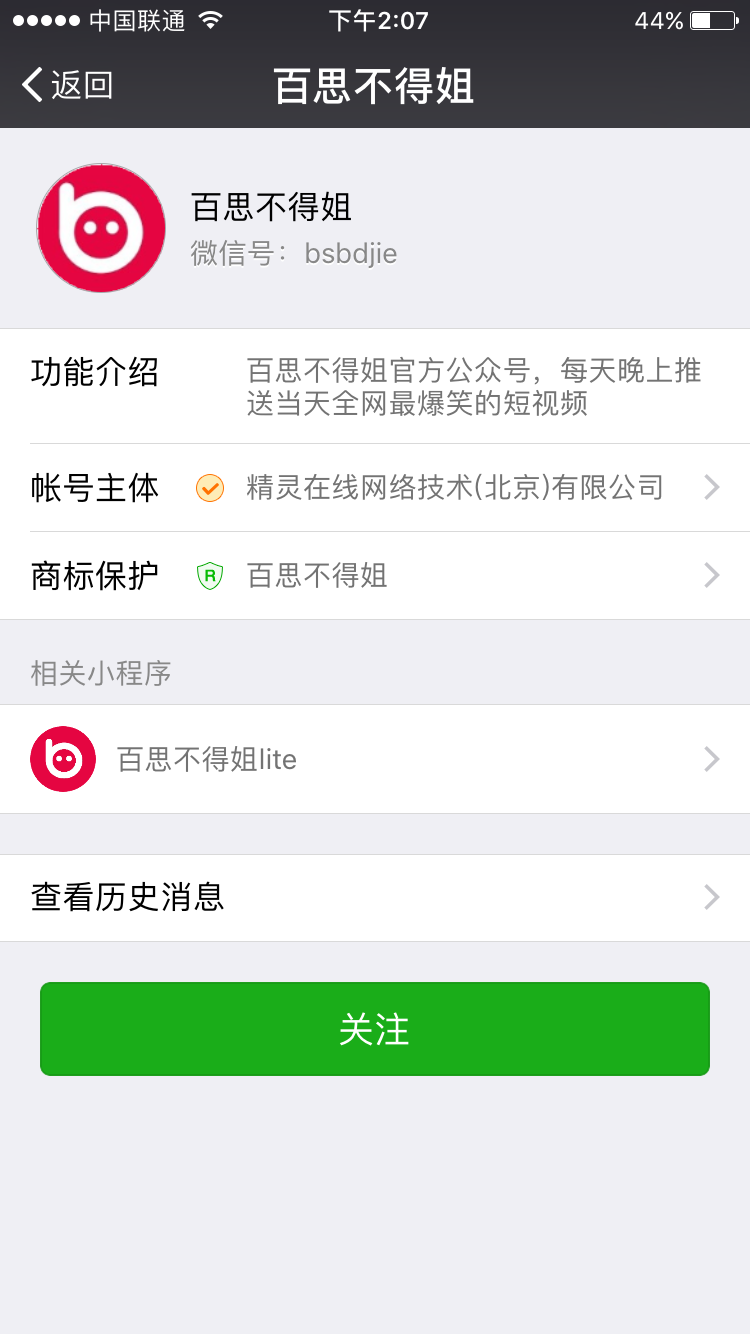
Task: Click the green trademark shield icon
Action: pyautogui.click(x=209, y=575)
